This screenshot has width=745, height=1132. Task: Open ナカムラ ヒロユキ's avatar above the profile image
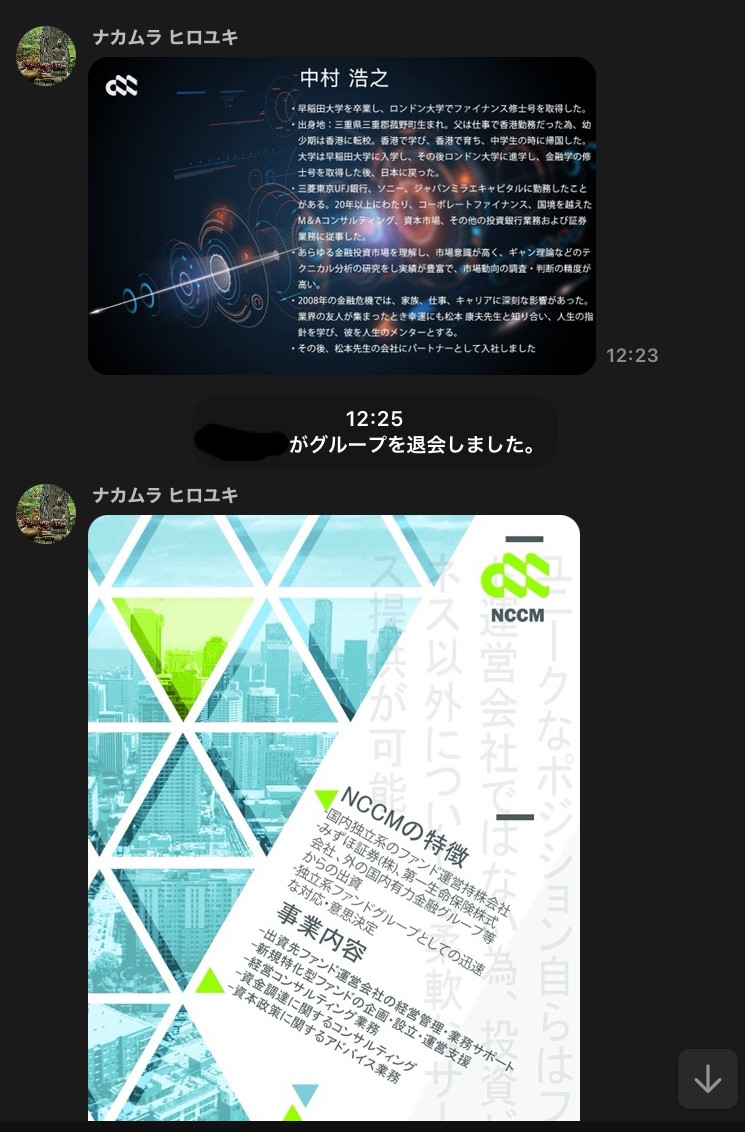tap(46, 56)
